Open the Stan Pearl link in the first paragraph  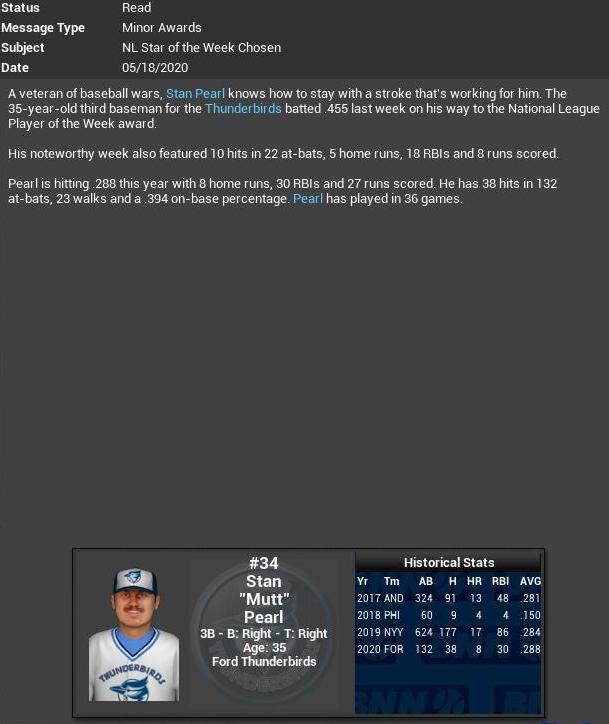[x=195, y=94]
